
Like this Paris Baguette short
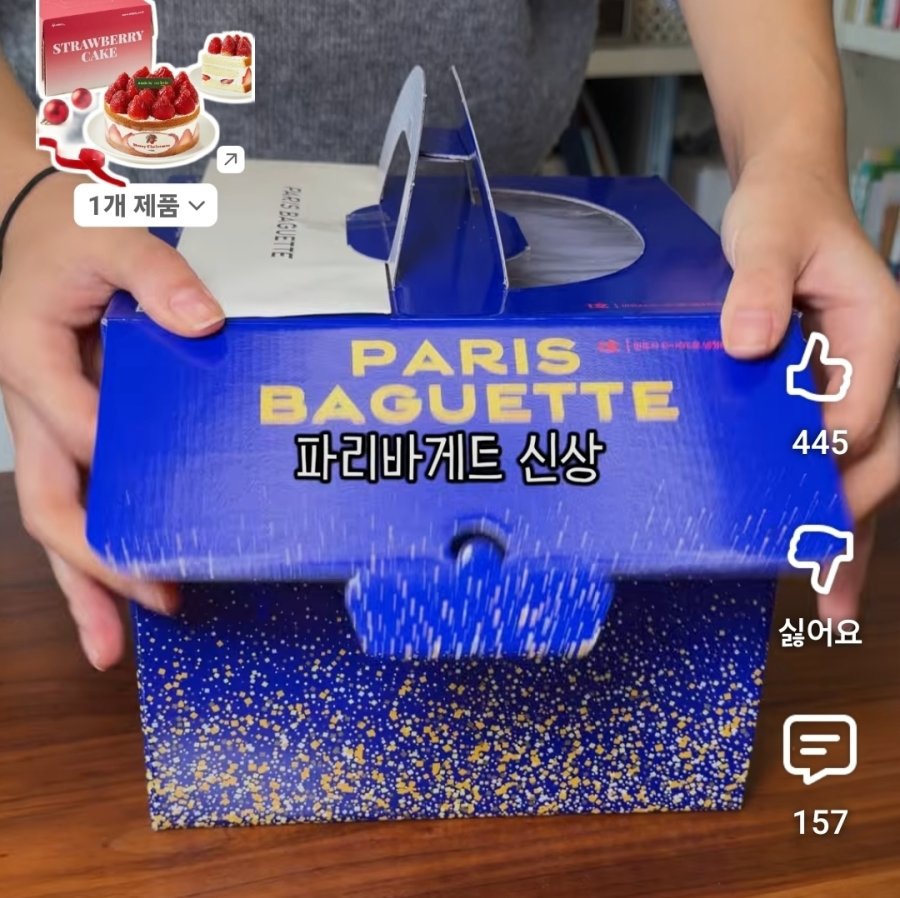pyautogui.click(x=818, y=372)
